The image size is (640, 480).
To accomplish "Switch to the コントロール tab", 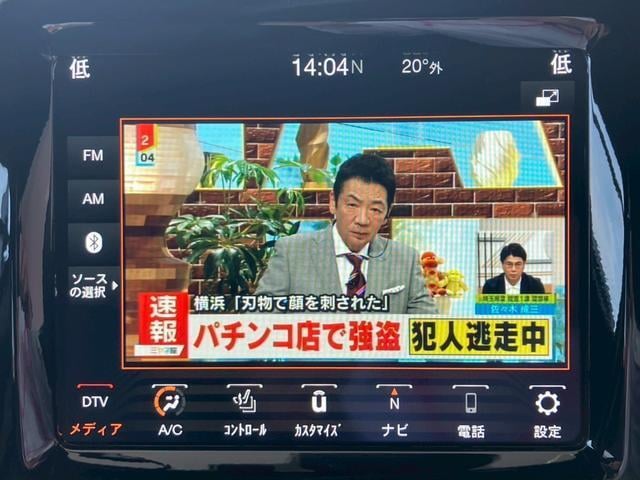I will coord(244,411).
